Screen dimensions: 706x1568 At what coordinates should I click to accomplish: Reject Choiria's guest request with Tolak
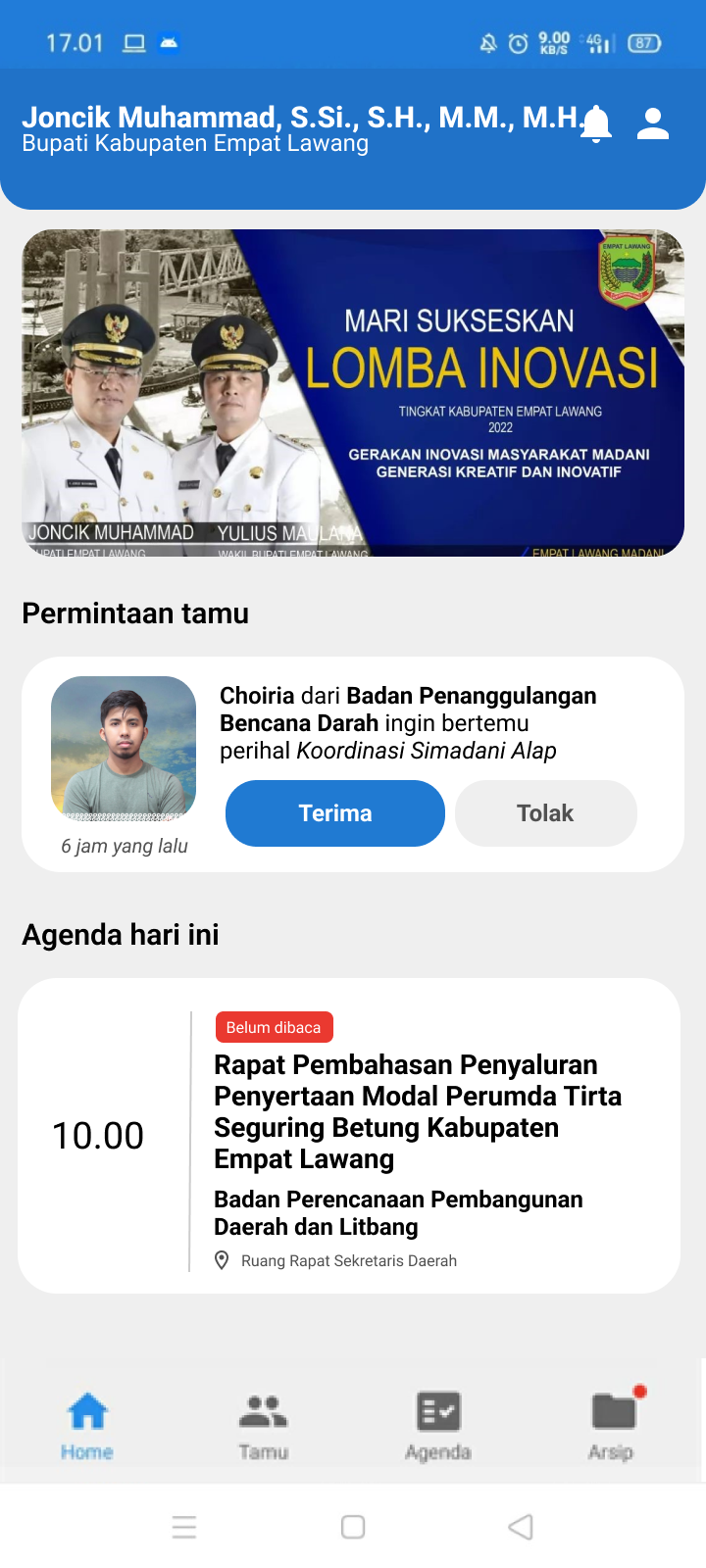click(545, 813)
